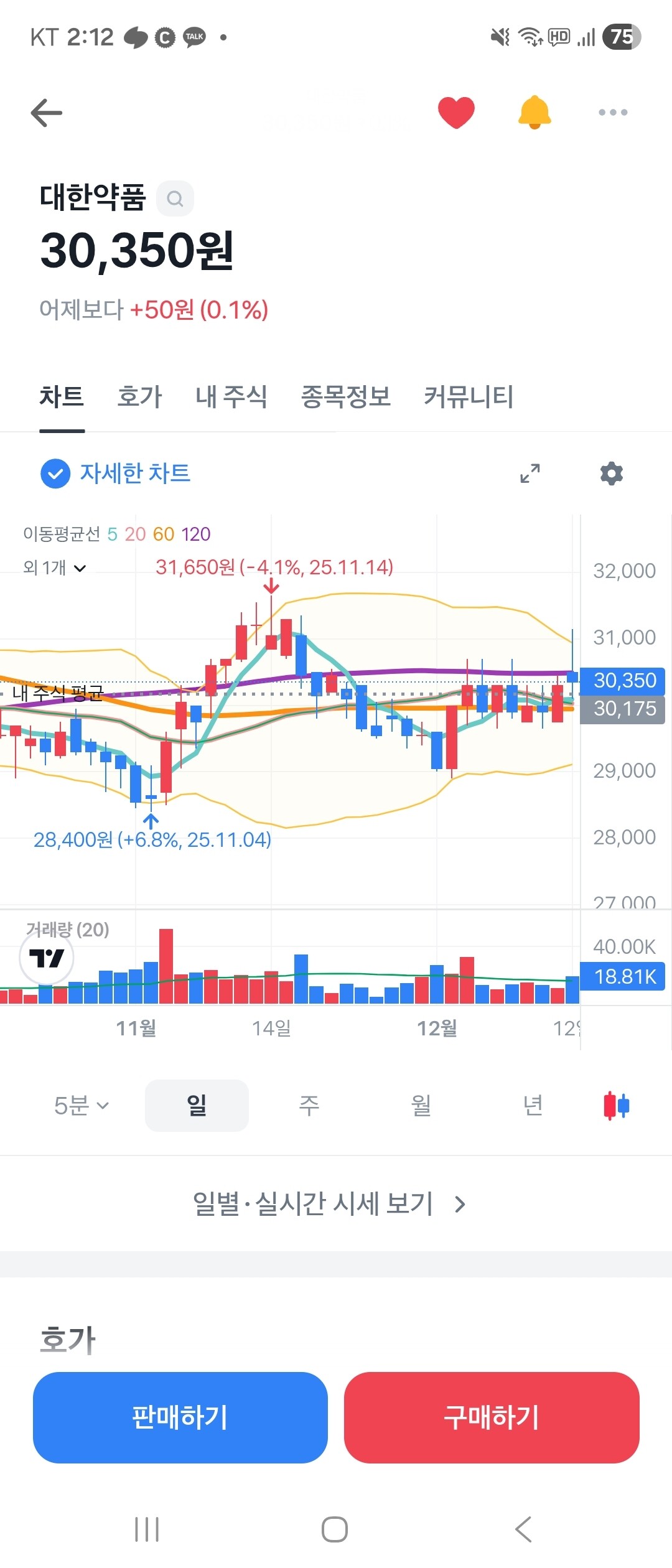672x1568 pixels.
Task: Switch to the 호가 tab
Action: [139, 396]
